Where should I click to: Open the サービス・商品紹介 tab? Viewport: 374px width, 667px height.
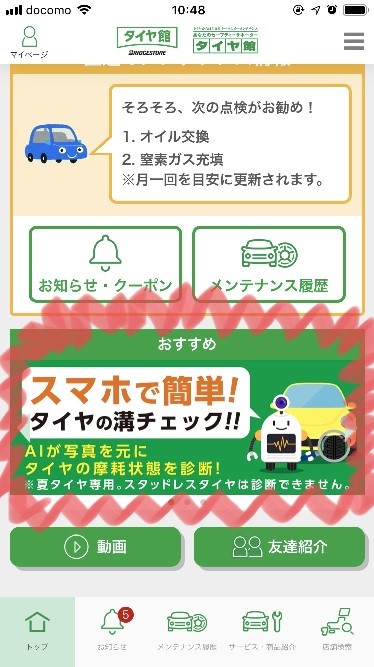pos(262,632)
